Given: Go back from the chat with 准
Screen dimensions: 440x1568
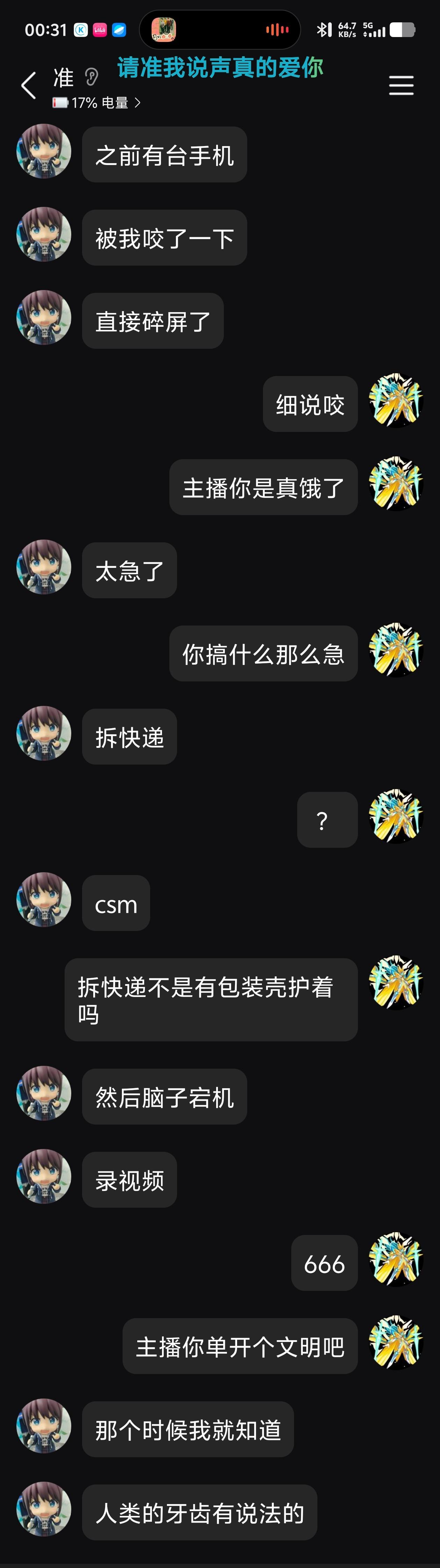Looking at the screenshot, I should coord(29,85).
